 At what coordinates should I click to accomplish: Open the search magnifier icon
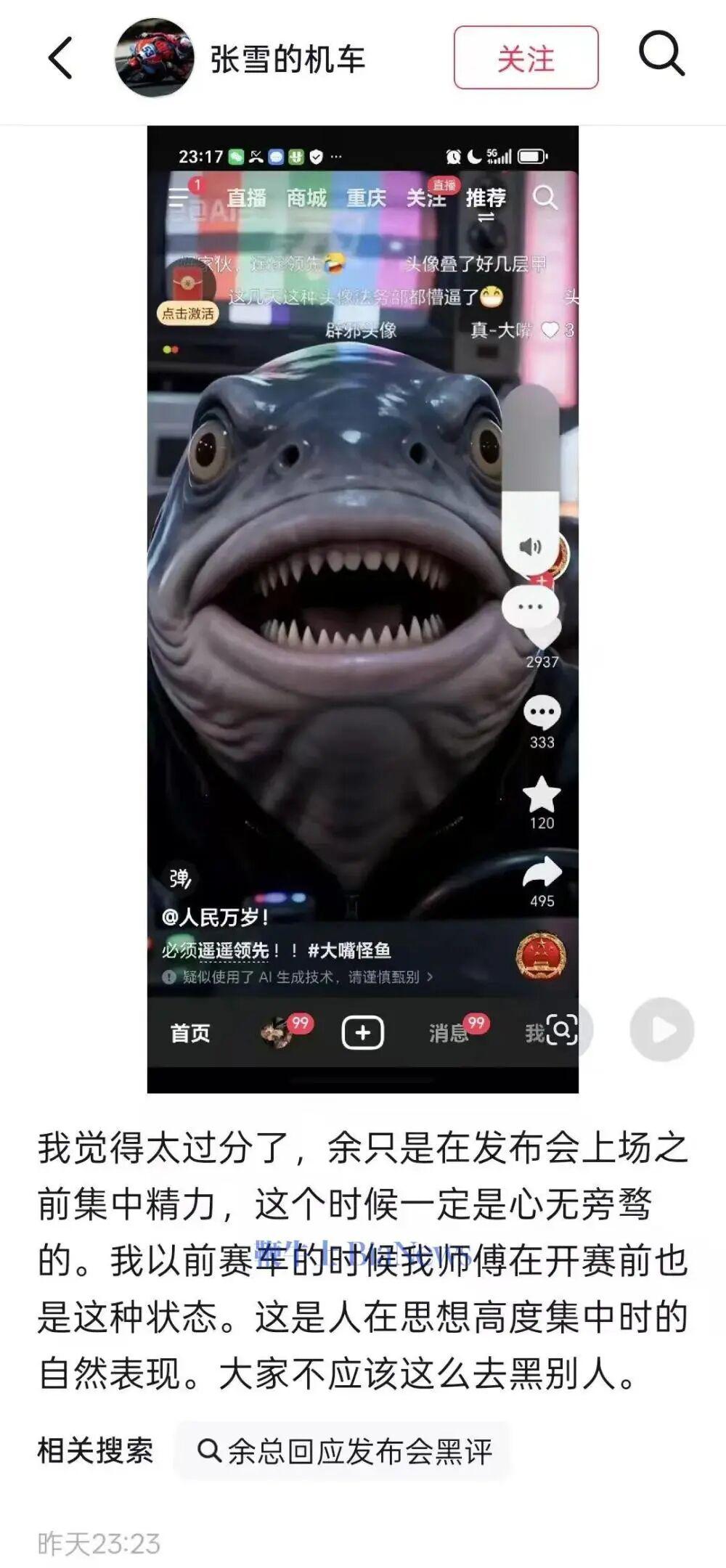pyautogui.click(x=661, y=55)
